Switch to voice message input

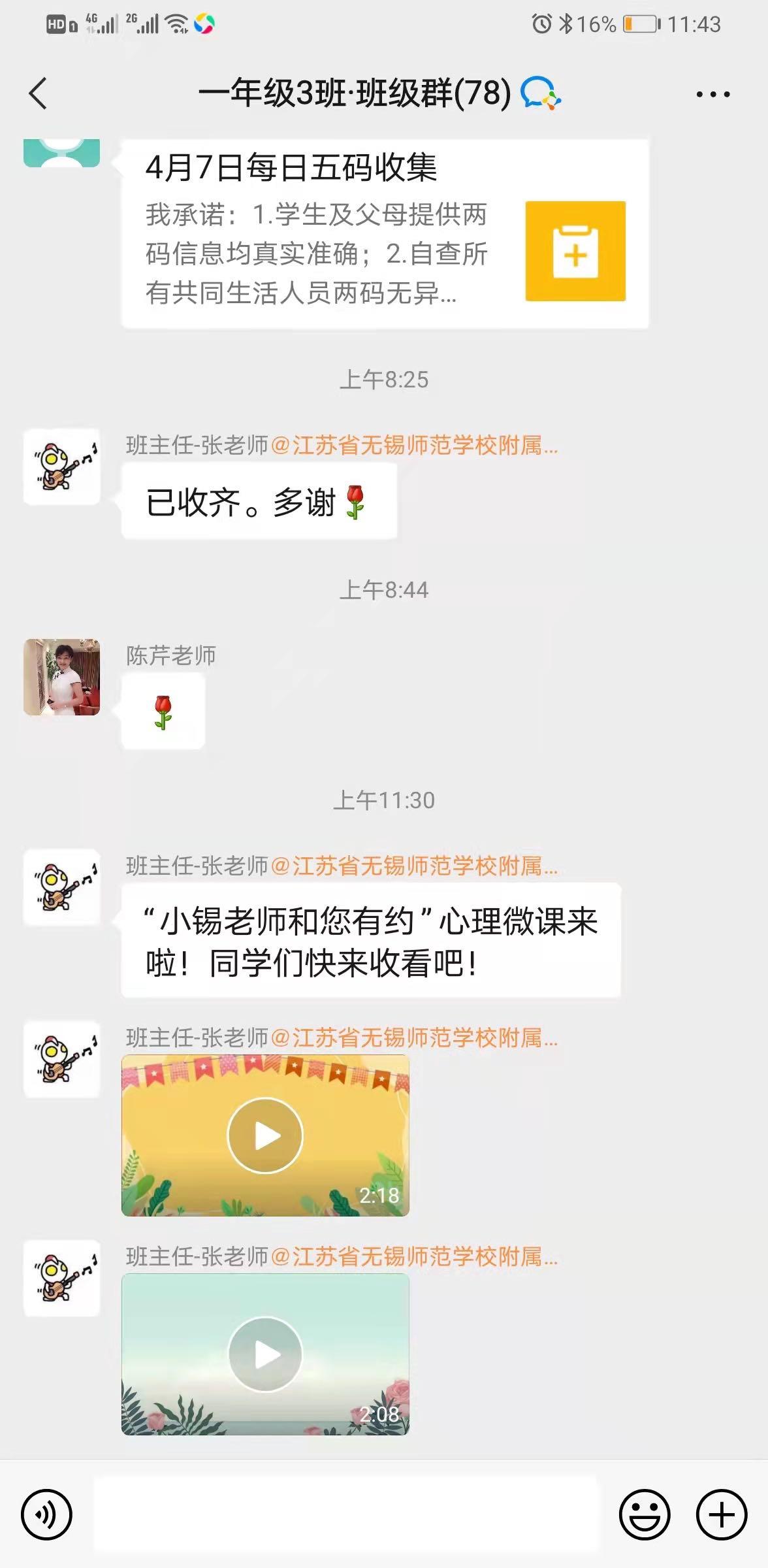(46, 1514)
